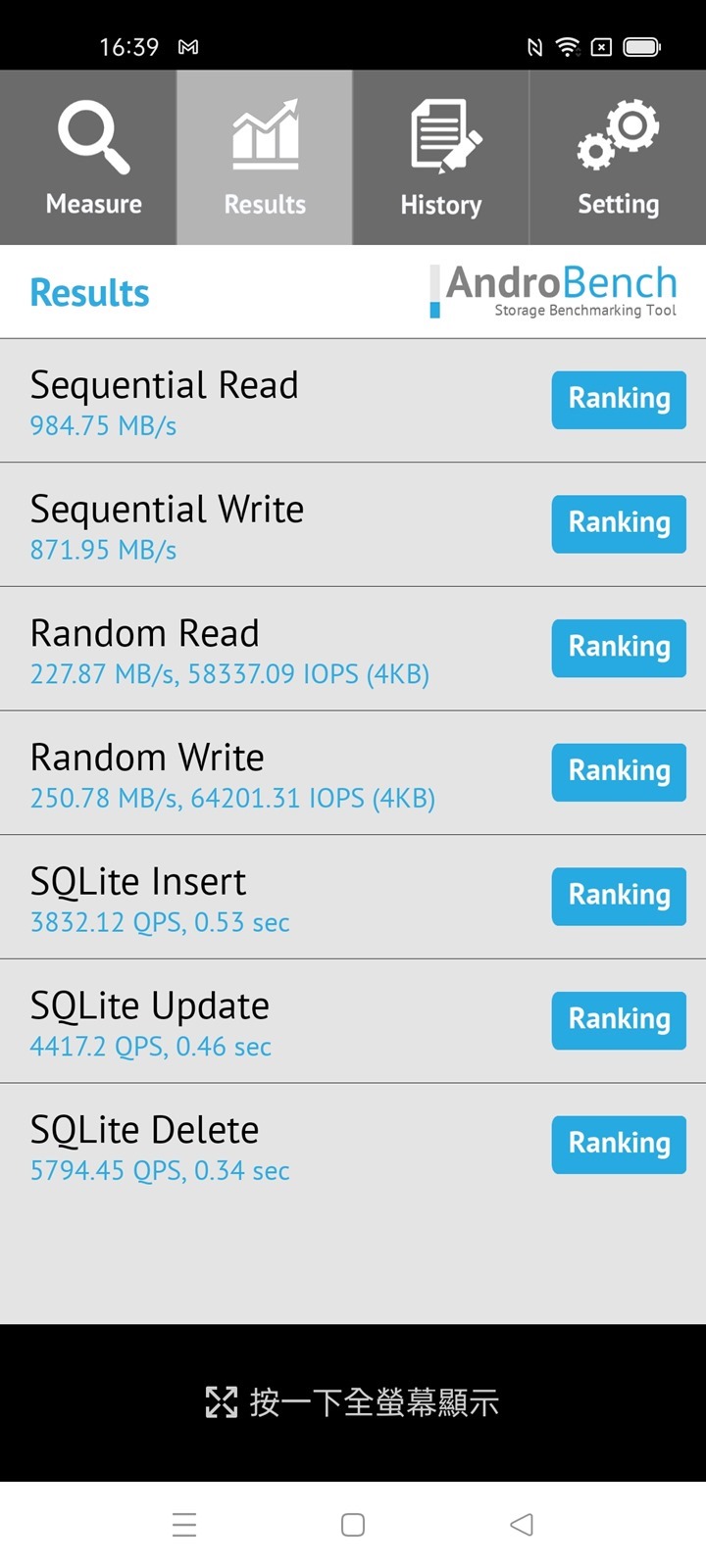Image resolution: width=706 pixels, height=1568 pixels.
Task: Go to the Setting tab
Action: 618,159
